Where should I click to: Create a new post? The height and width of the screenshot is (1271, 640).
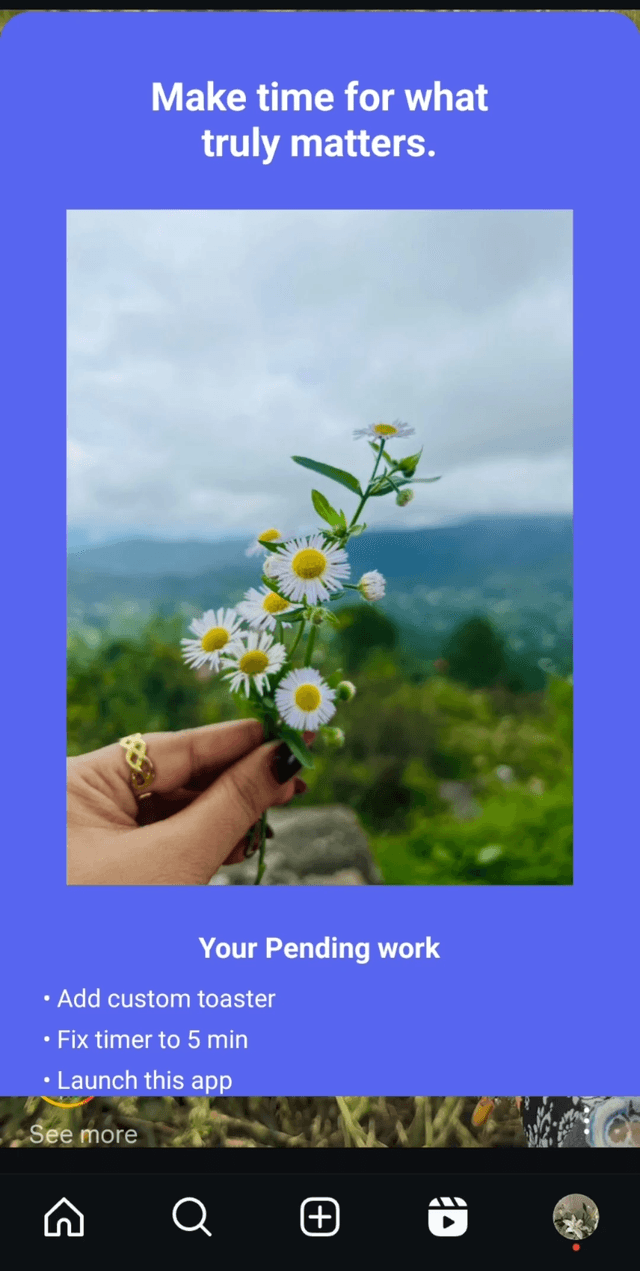click(x=320, y=1217)
